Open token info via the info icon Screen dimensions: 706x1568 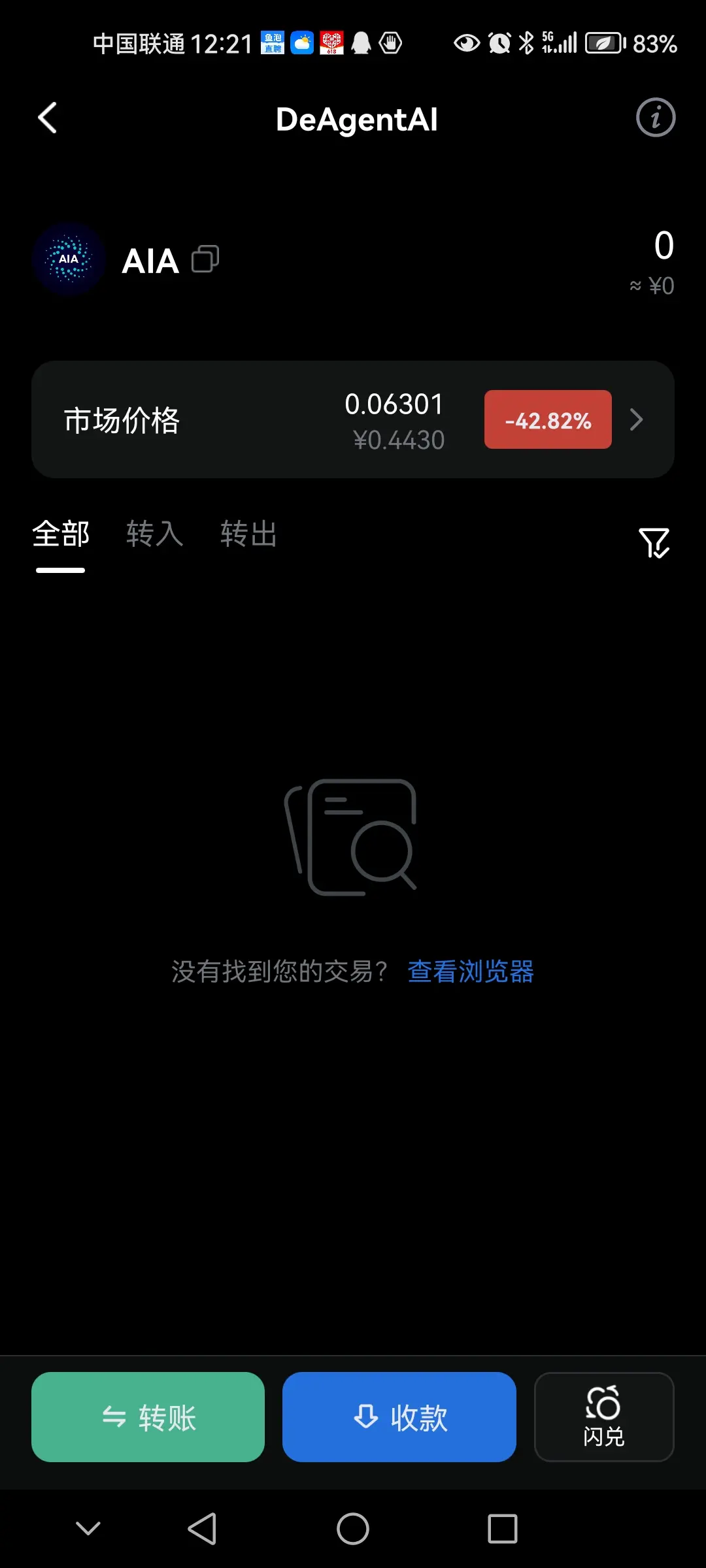point(655,118)
